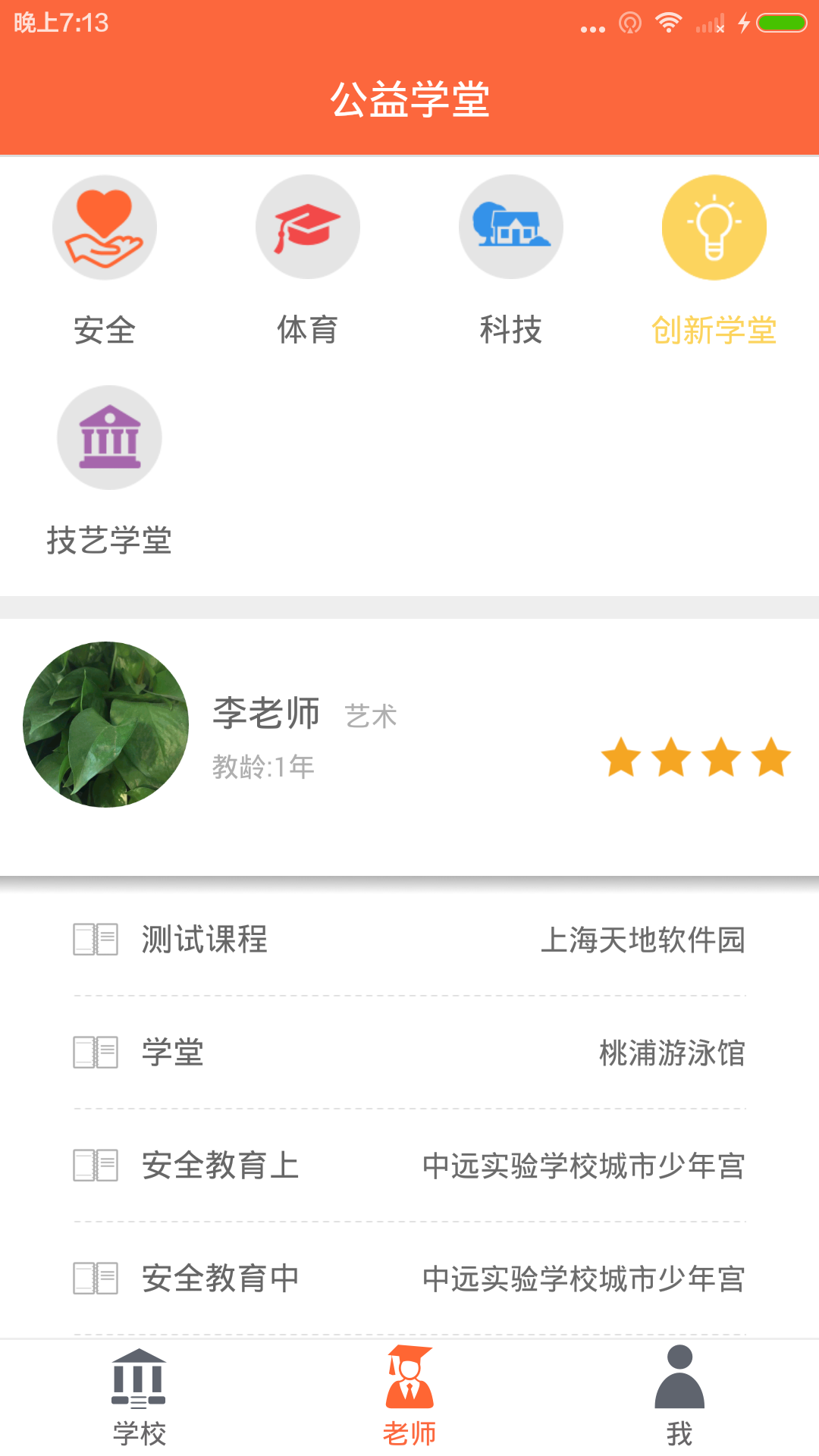
Task: Select the 技艺学堂 purple building icon
Action: tap(109, 438)
